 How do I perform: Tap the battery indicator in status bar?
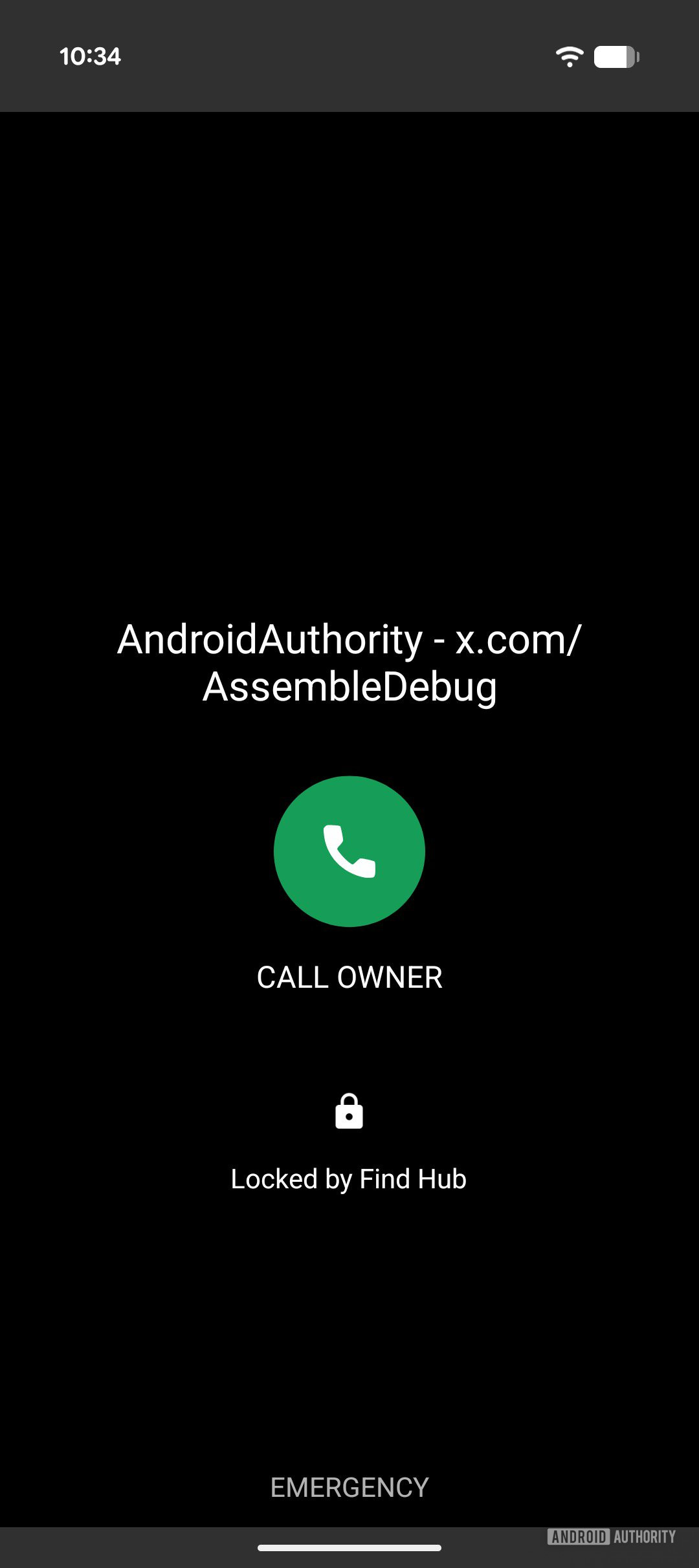point(616,56)
